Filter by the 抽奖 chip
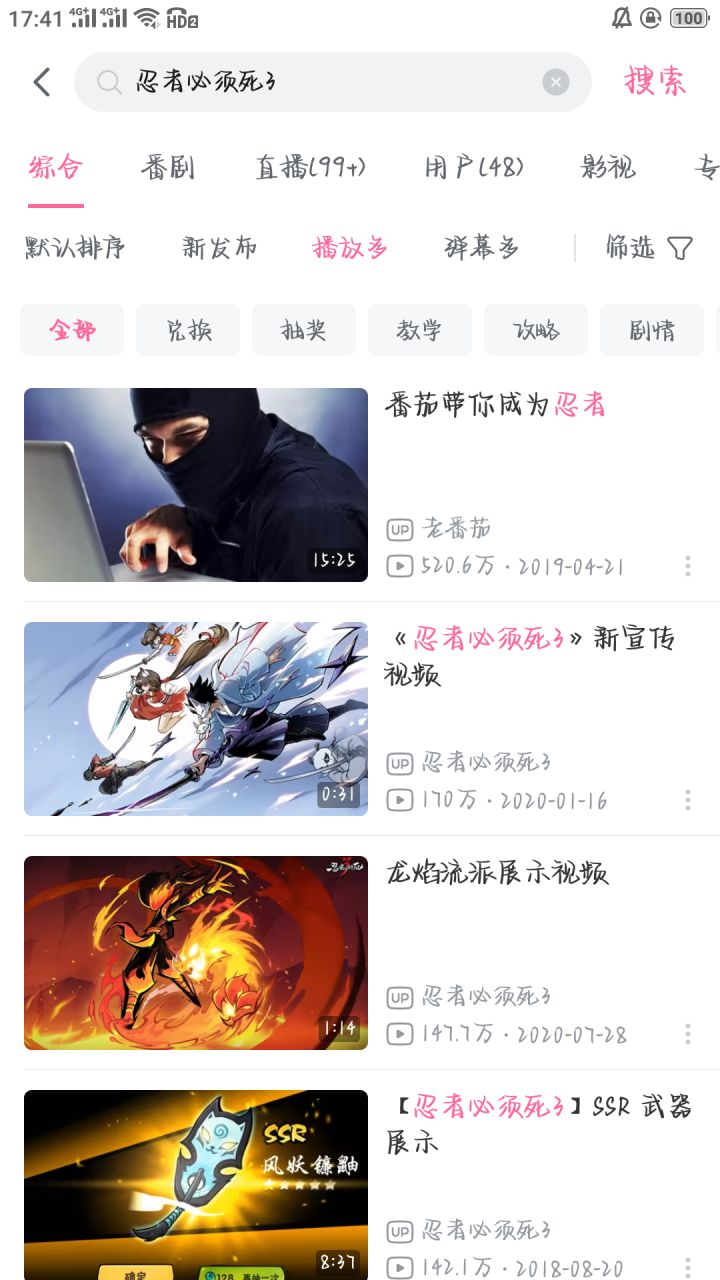 [x=304, y=330]
